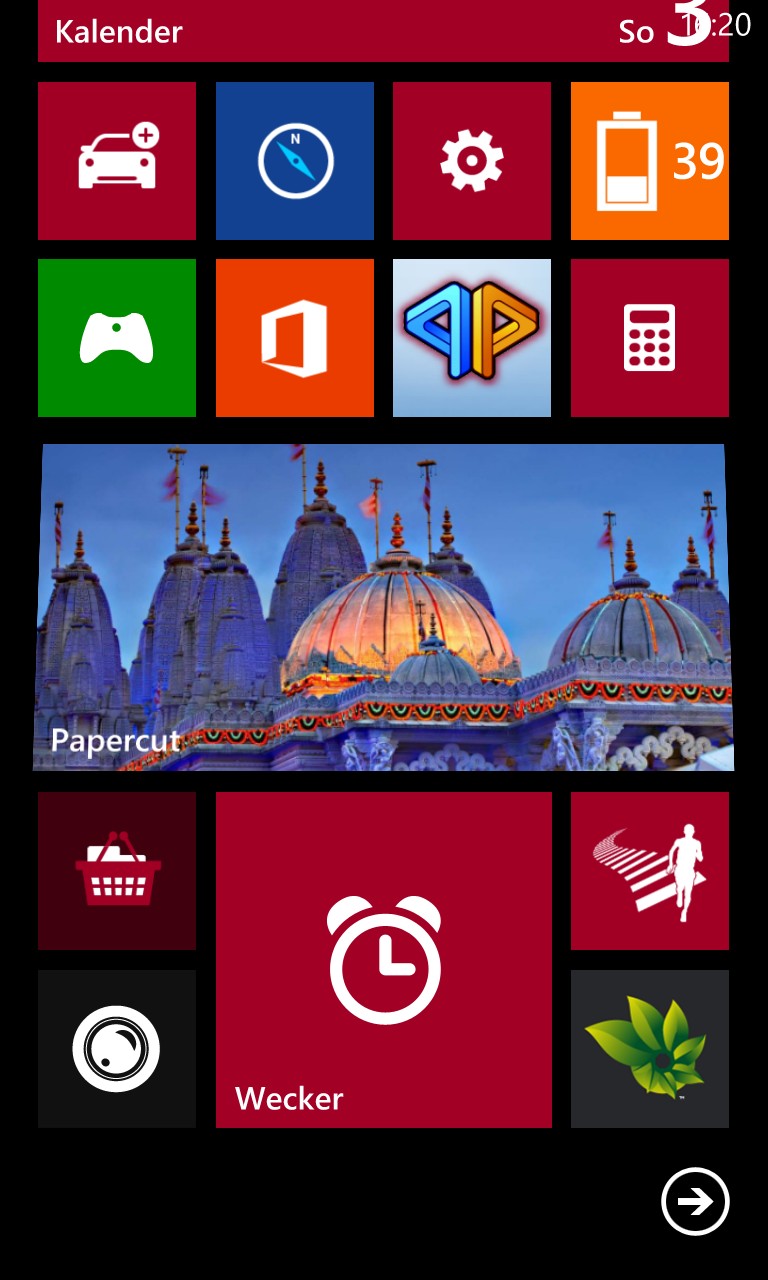Open the orange battery tile
Image resolution: width=768 pixels, height=1280 pixels.
650,161
